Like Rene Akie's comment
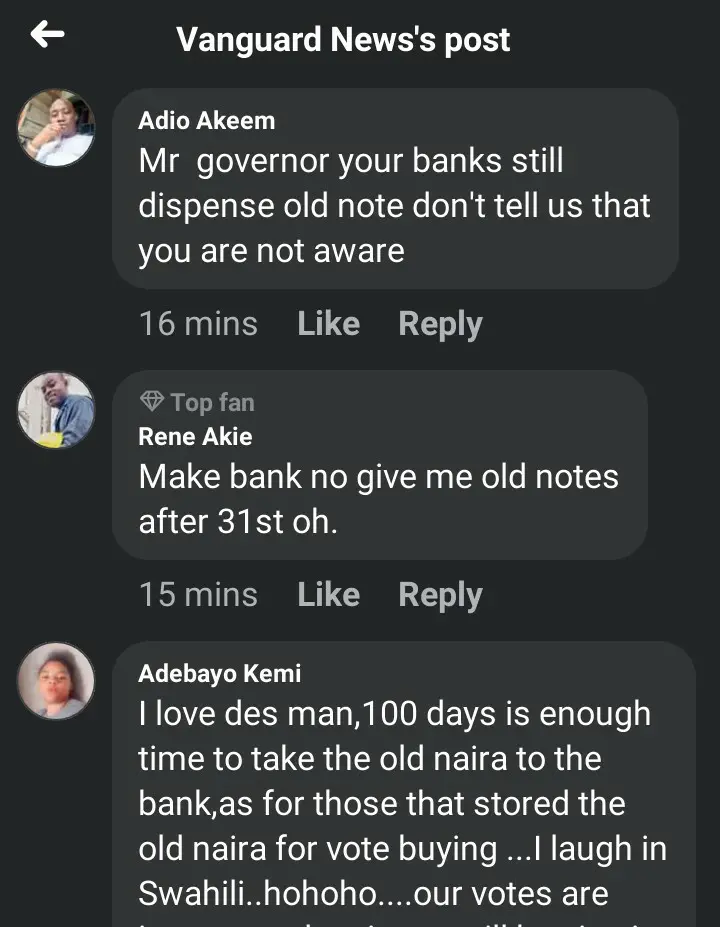The width and height of the screenshot is (720, 927). pyautogui.click(x=328, y=595)
